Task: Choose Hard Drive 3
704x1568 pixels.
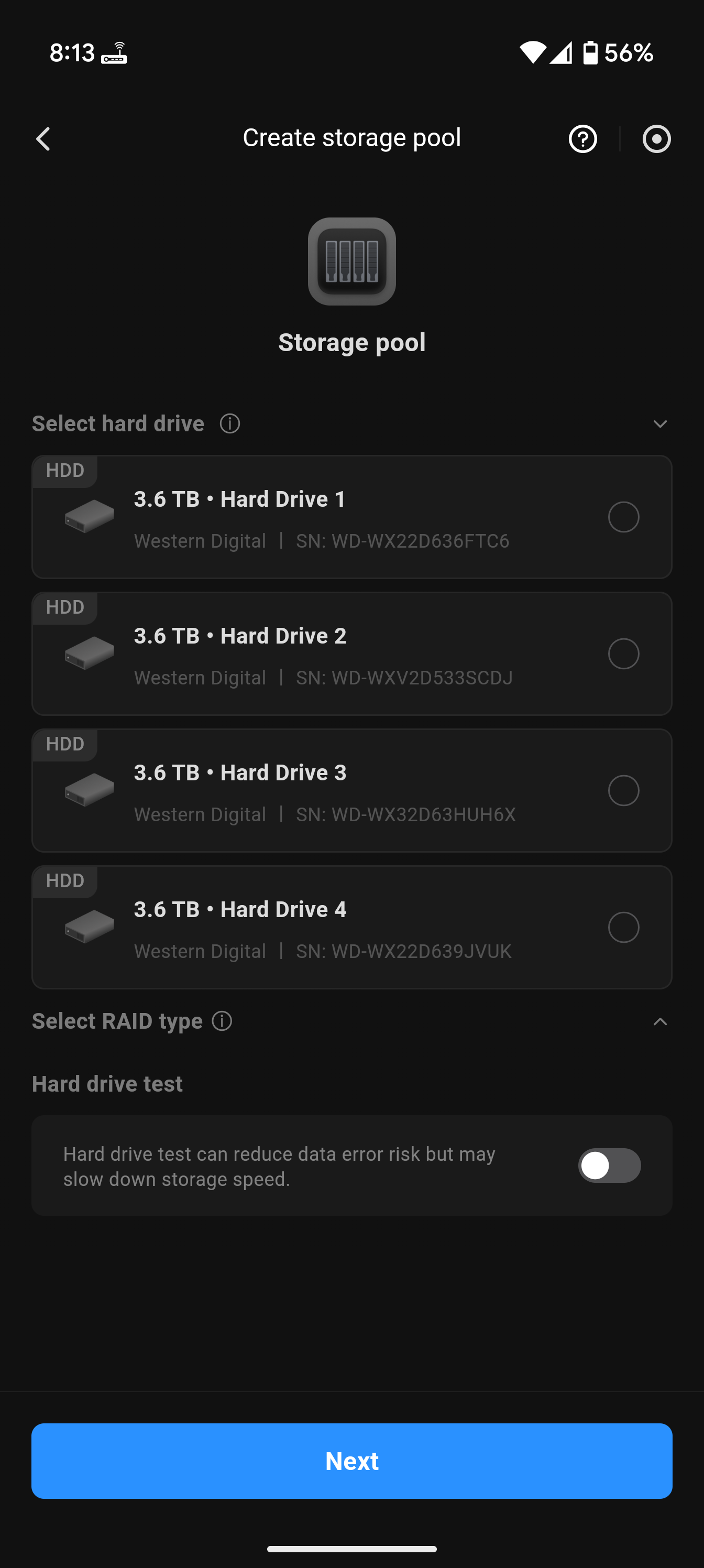Action: click(x=623, y=791)
